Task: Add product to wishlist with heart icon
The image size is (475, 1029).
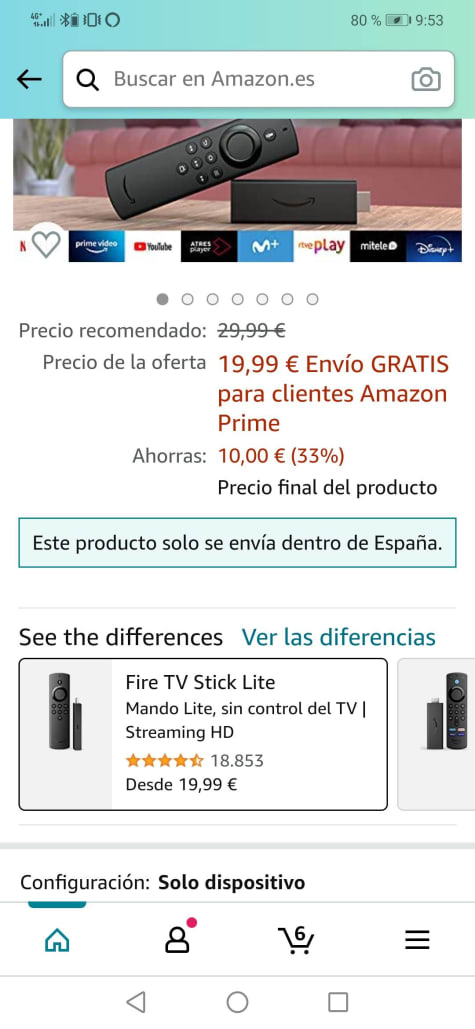Action: 46,245
